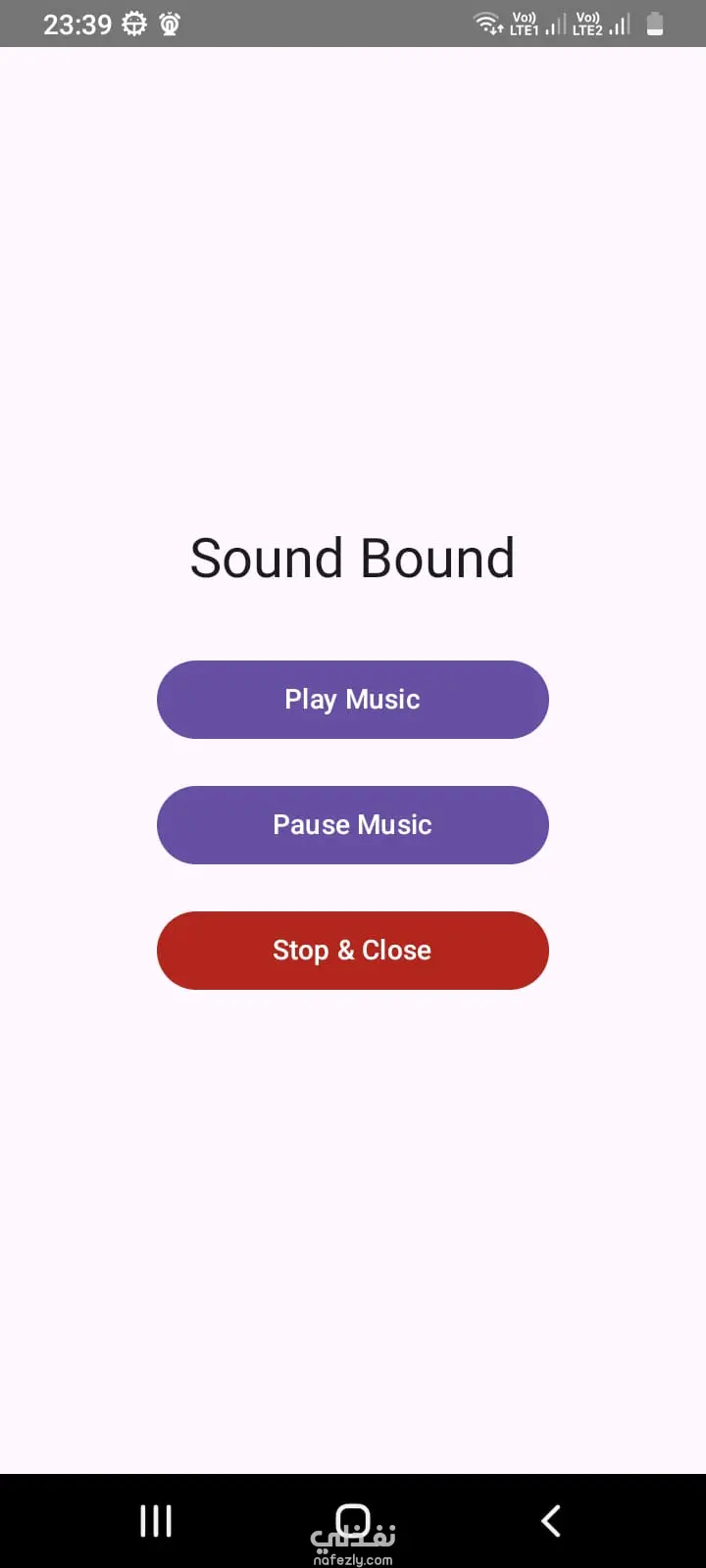This screenshot has width=706, height=1568.
Task: Tap the Play Music button
Action: pos(352,700)
